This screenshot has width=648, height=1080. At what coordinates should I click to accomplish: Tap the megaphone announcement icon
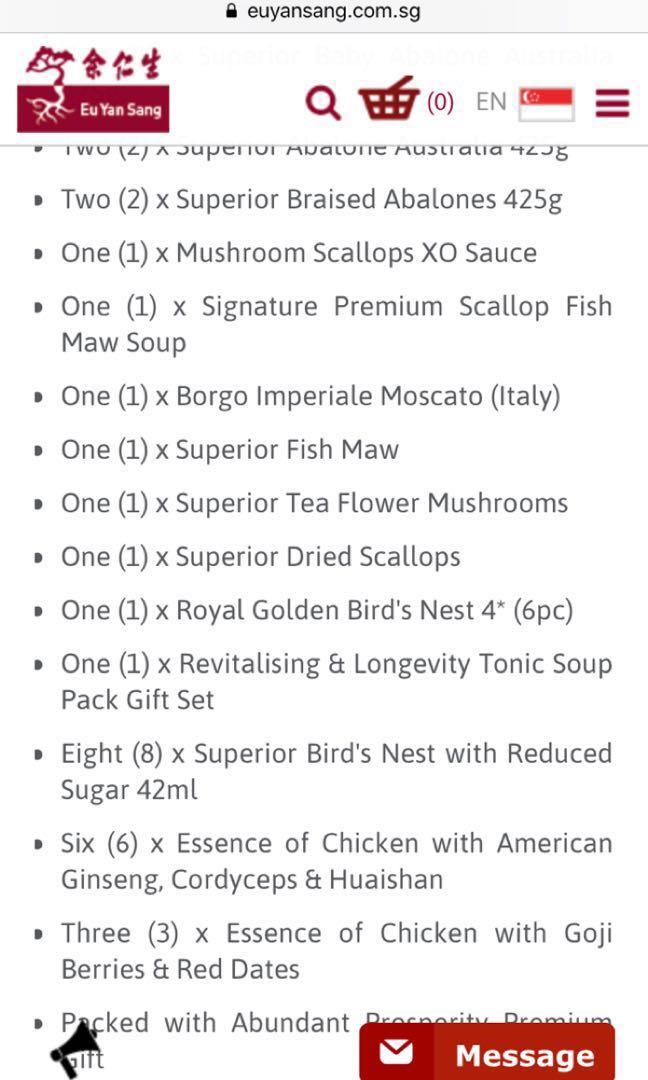(x=78, y=1047)
